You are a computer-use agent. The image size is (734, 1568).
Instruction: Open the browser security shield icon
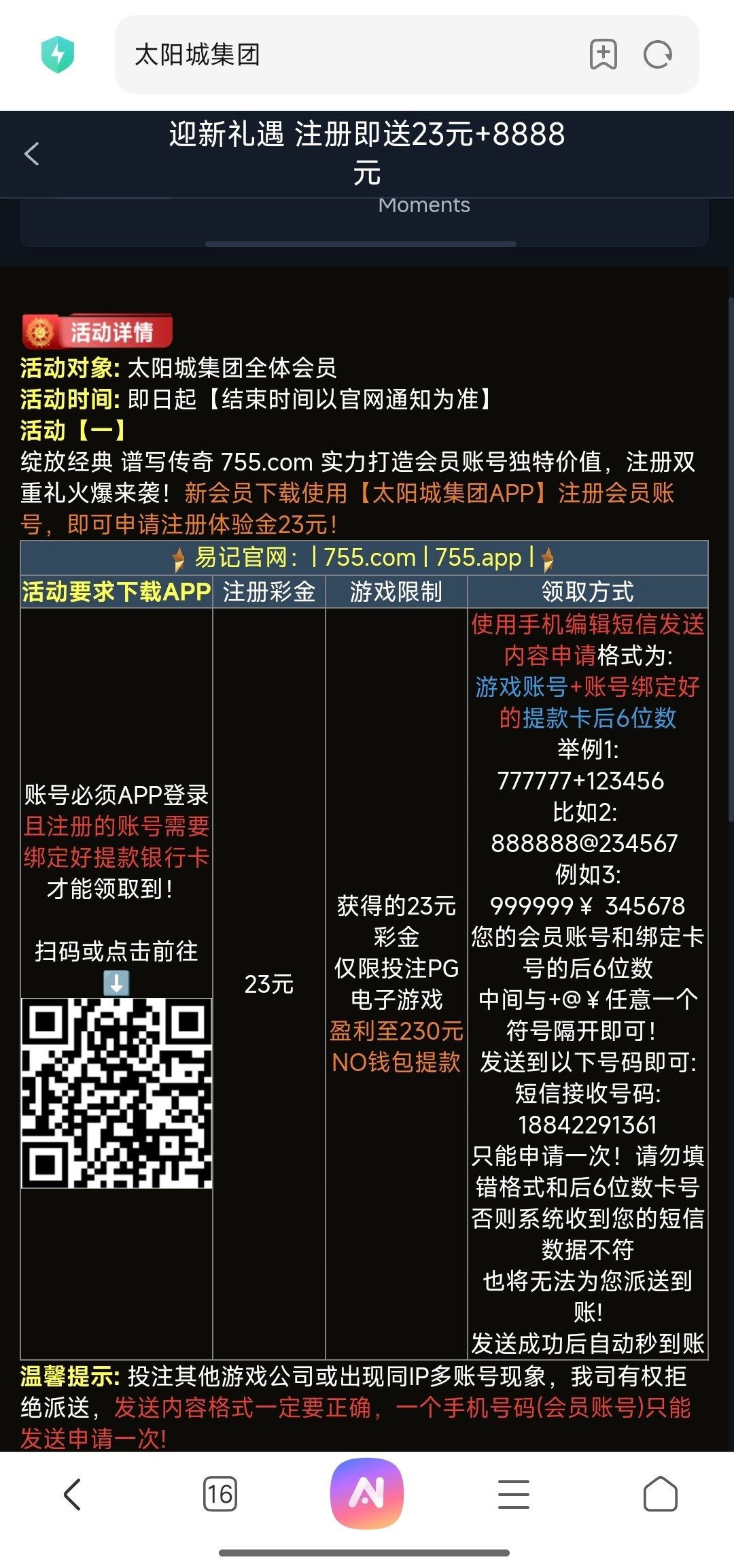58,54
